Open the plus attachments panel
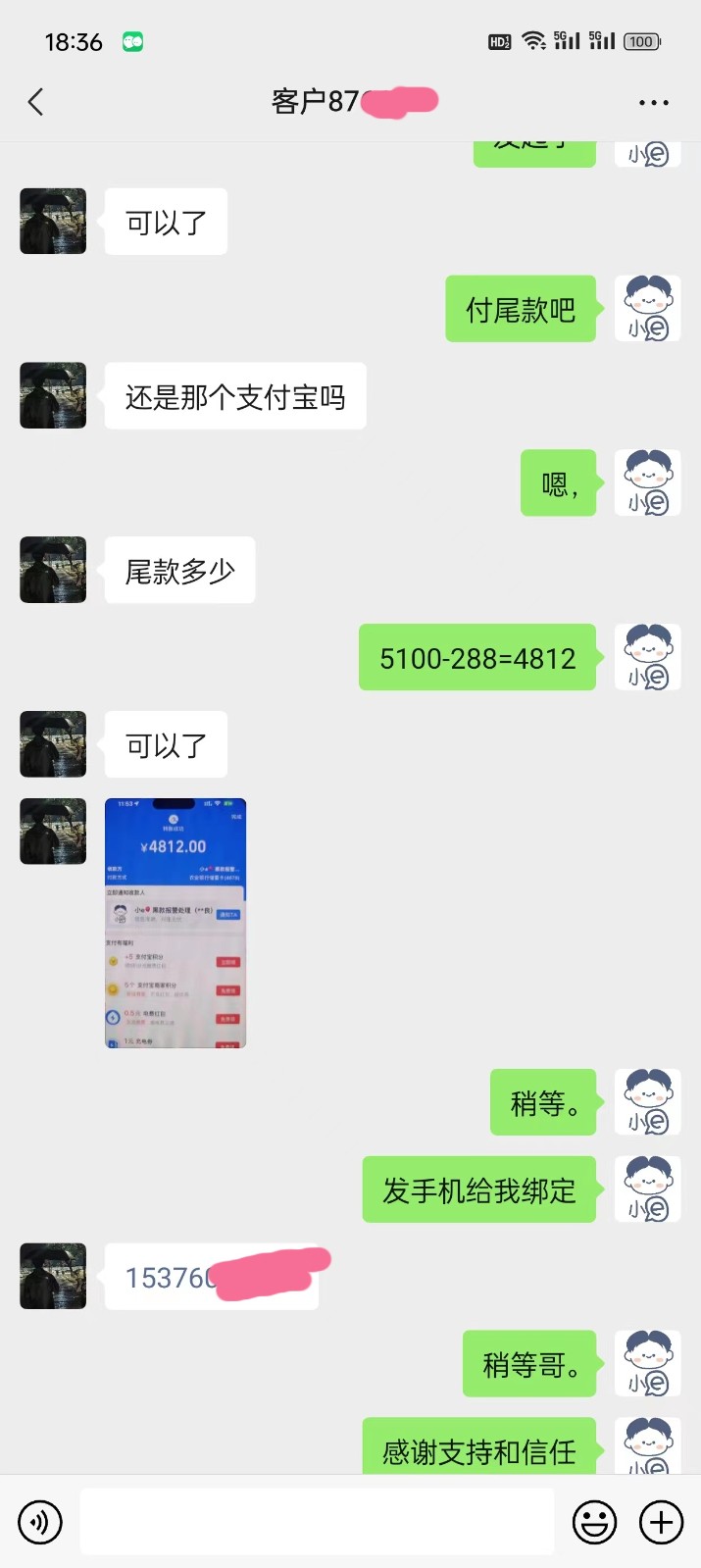The height and width of the screenshot is (1568, 701). click(x=662, y=1522)
